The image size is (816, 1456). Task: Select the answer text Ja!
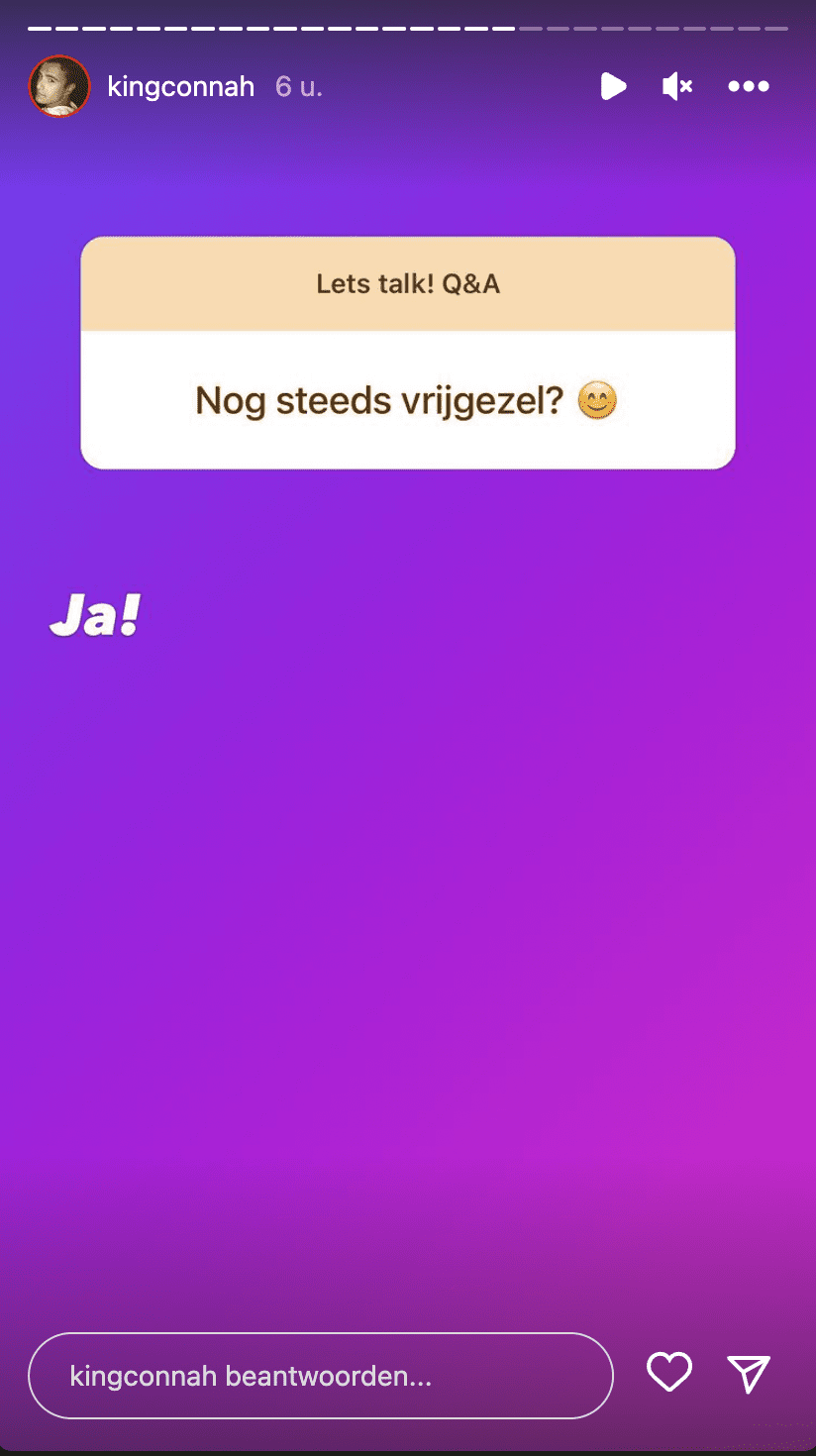point(95,614)
